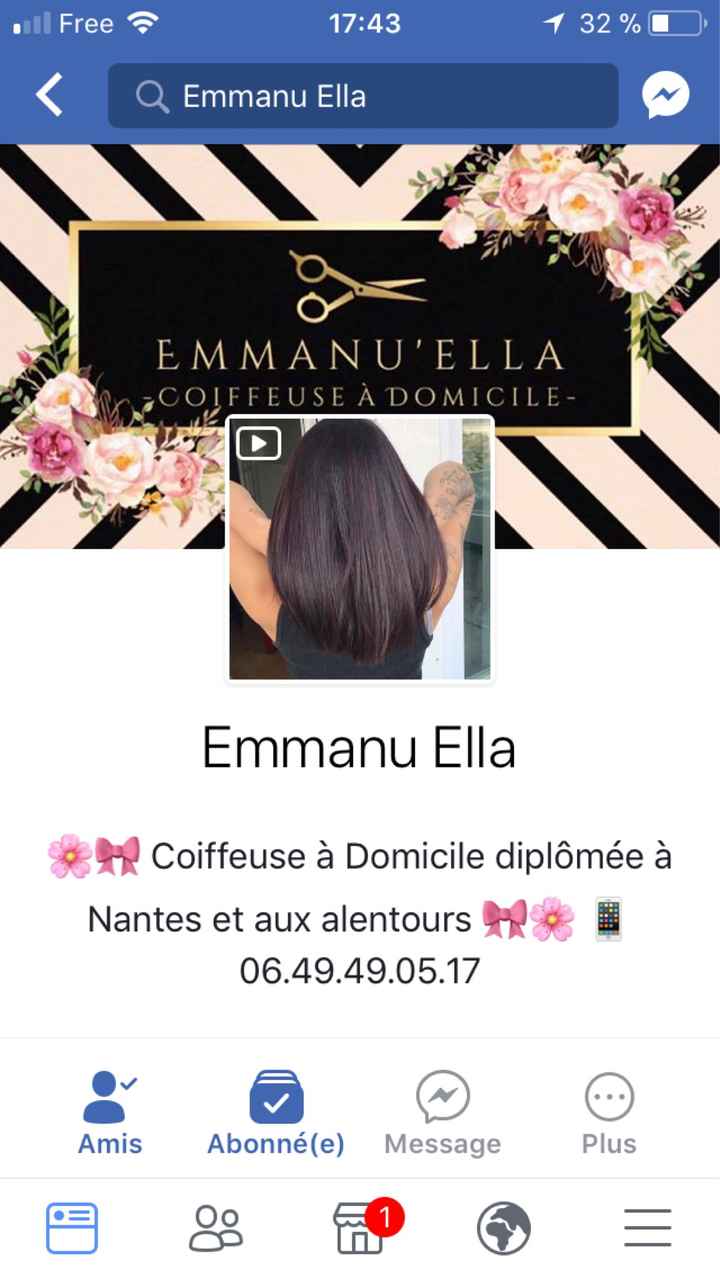Viewport: 720px width, 1277px height.
Task: Open the Emmanu Ella profile name
Action: pyautogui.click(x=359, y=746)
